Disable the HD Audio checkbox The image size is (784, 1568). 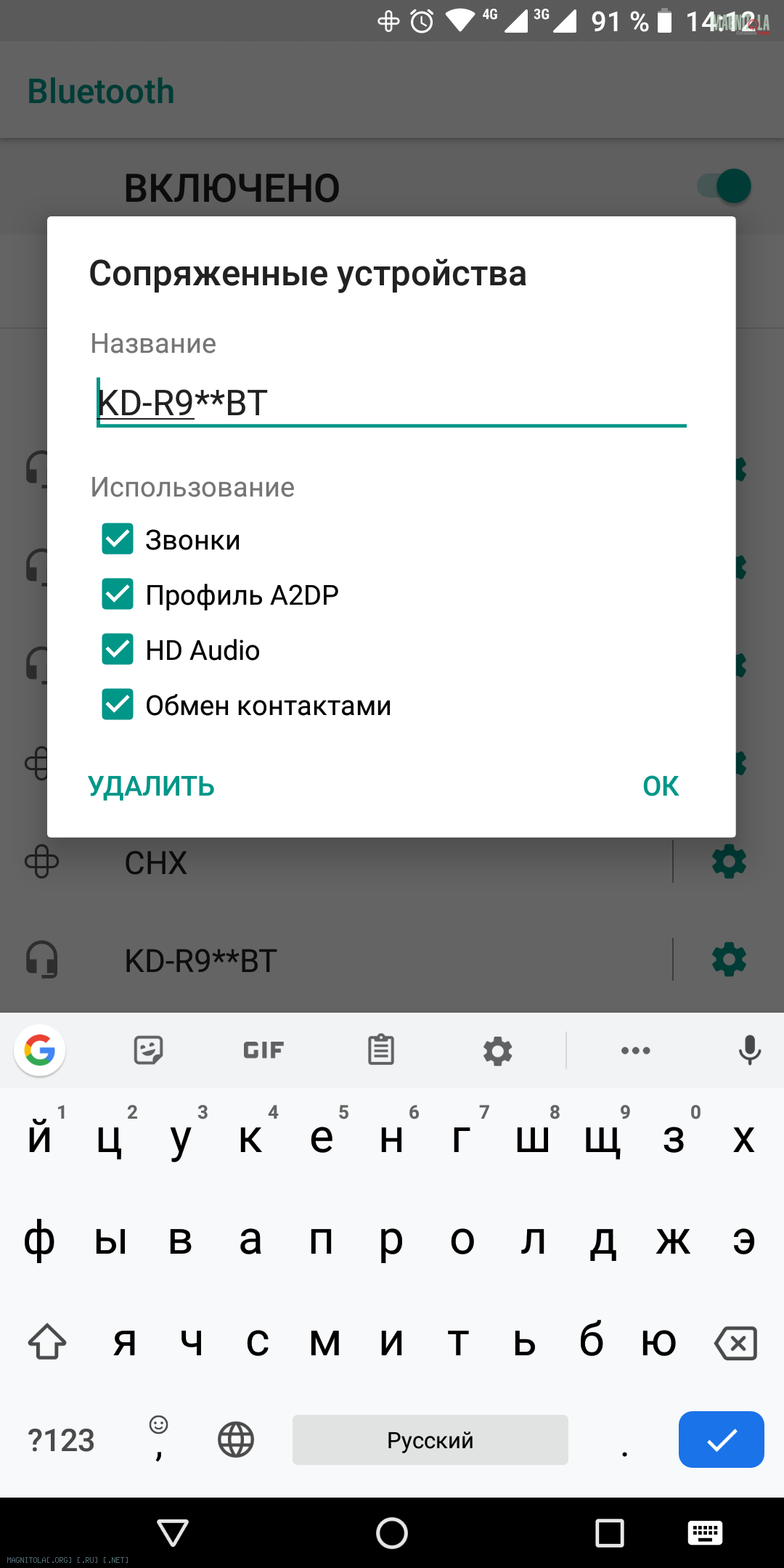tap(118, 650)
